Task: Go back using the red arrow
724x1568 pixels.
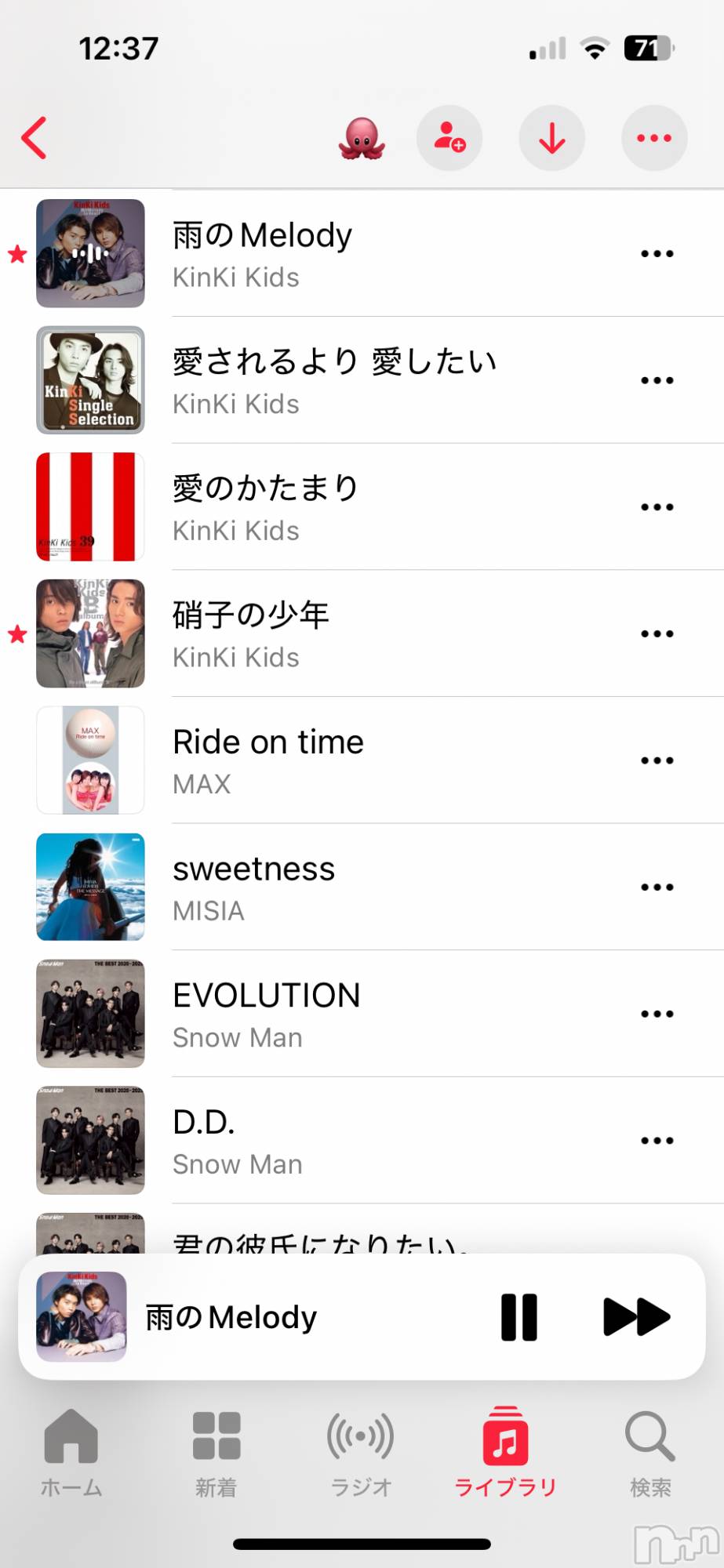Action: click(35, 138)
